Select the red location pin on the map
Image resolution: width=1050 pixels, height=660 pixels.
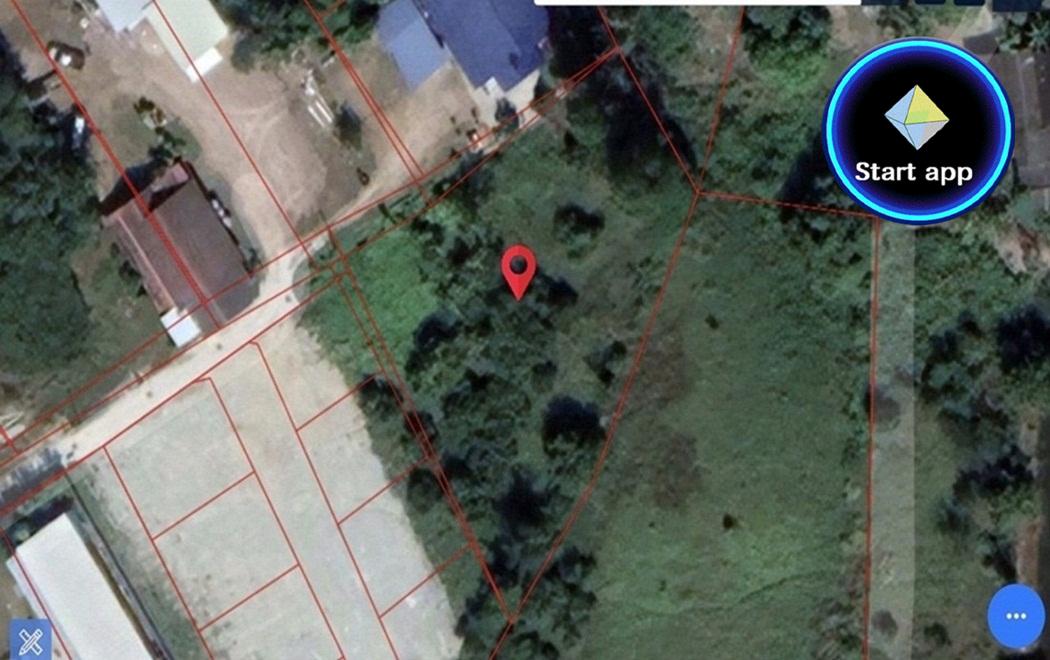click(x=518, y=269)
